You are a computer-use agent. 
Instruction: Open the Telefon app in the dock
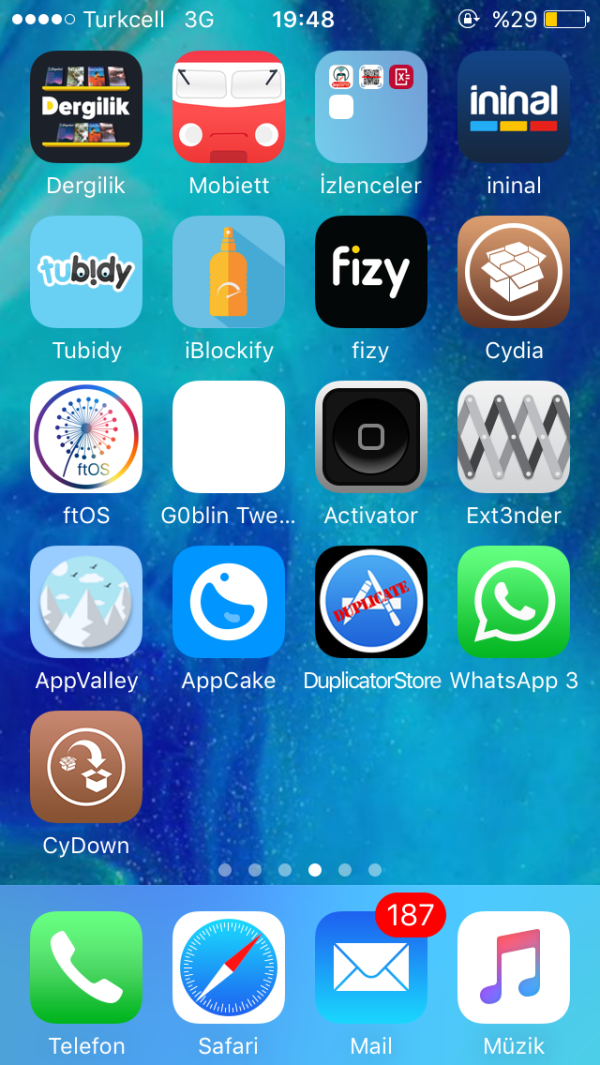pos(86,967)
